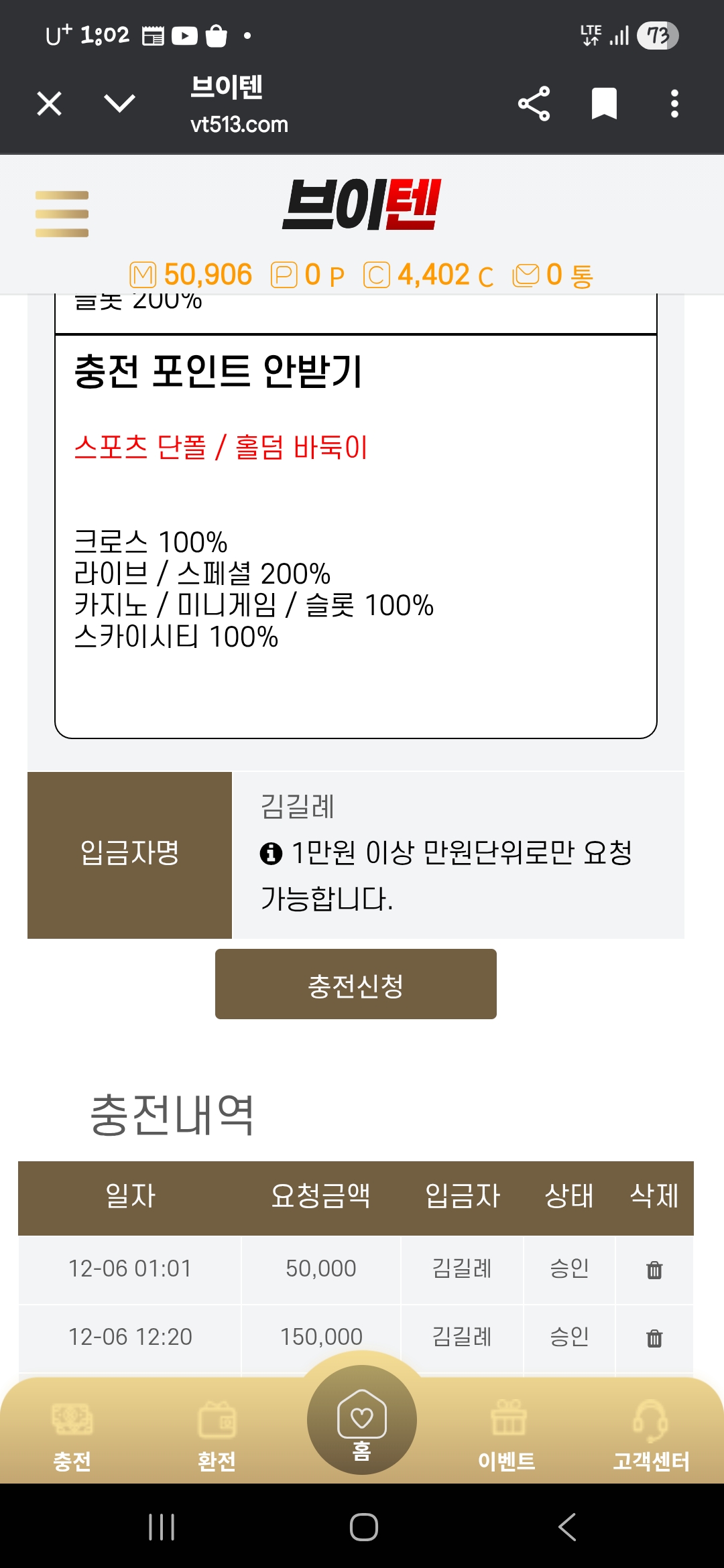Open the browser overflow menu

[674, 104]
